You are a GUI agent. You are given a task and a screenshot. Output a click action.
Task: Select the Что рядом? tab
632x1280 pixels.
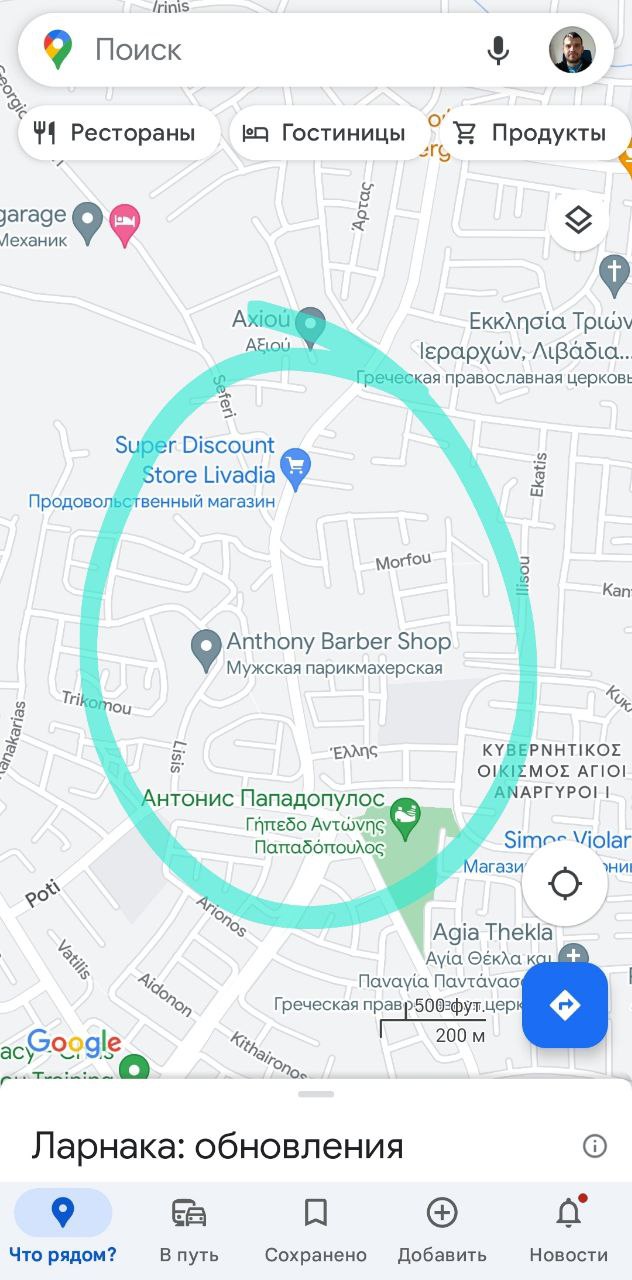pyautogui.click(x=63, y=1230)
